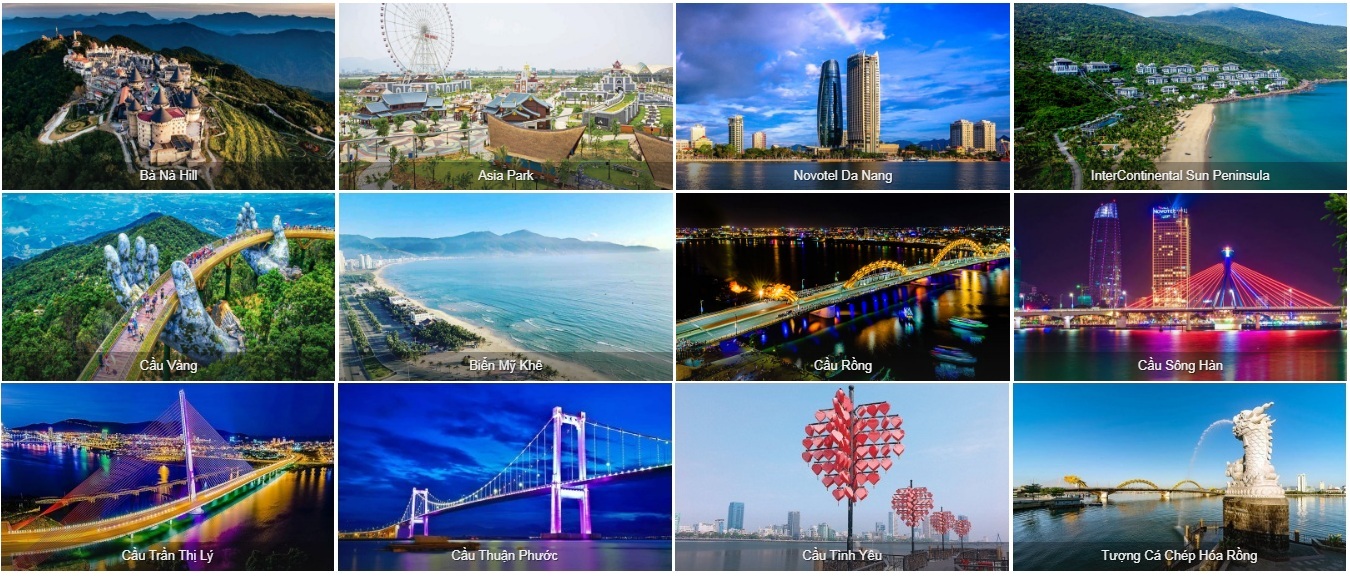The width and height of the screenshot is (1350, 576).
Task: View the Cầu Sông Hàn card
Action: pyautogui.click(x=1180, y=287)
